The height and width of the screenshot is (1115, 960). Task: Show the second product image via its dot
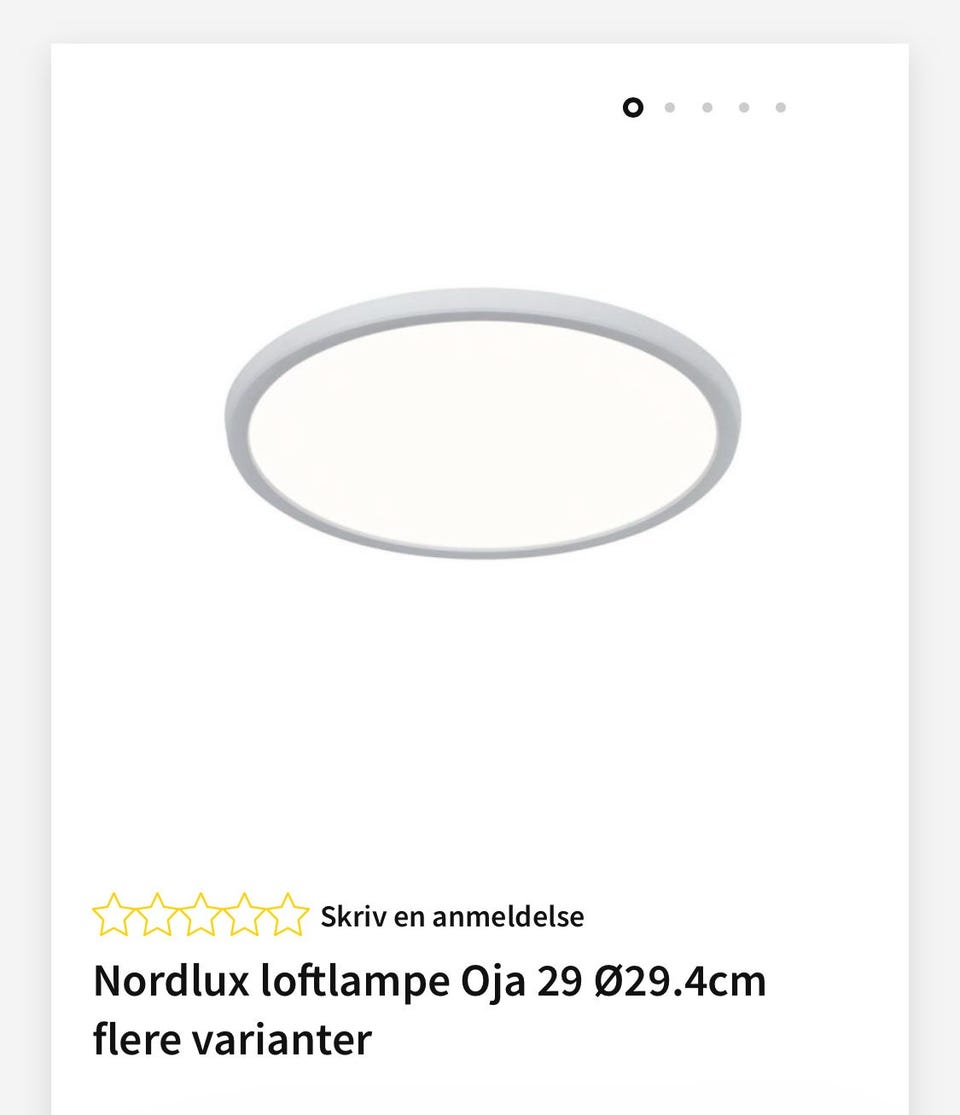point(670,106)
